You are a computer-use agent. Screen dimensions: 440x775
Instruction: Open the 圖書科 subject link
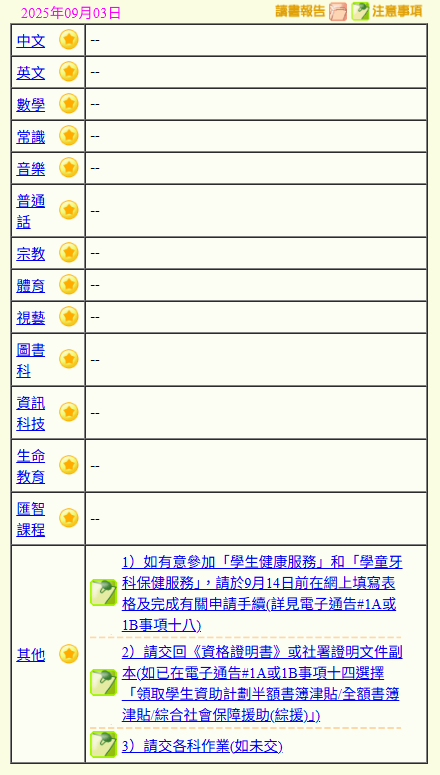pos(31,360)
